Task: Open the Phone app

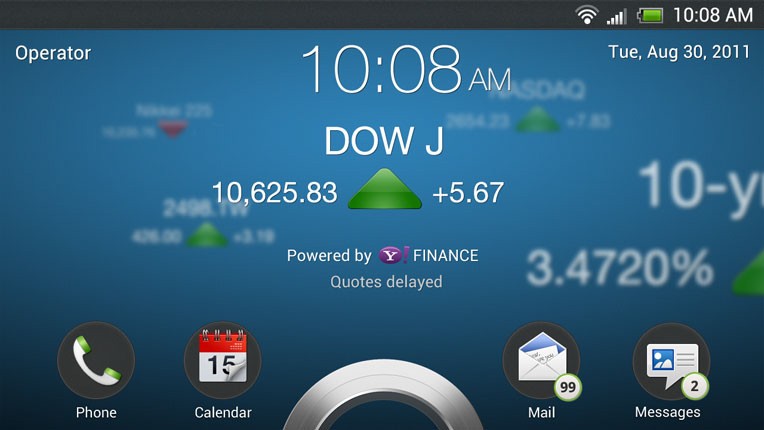Action: [96, 361]
